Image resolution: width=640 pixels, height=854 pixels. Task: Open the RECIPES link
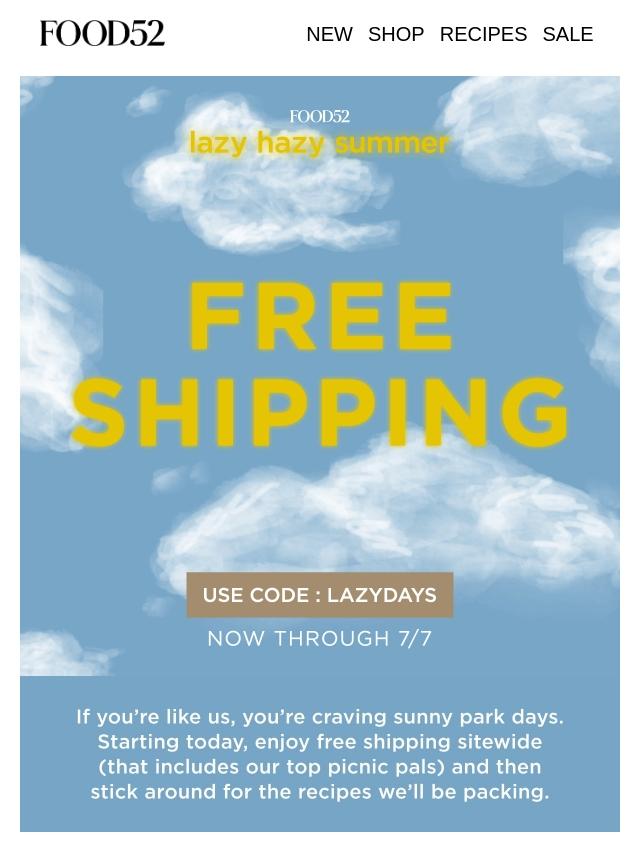[x=483, y=34]
